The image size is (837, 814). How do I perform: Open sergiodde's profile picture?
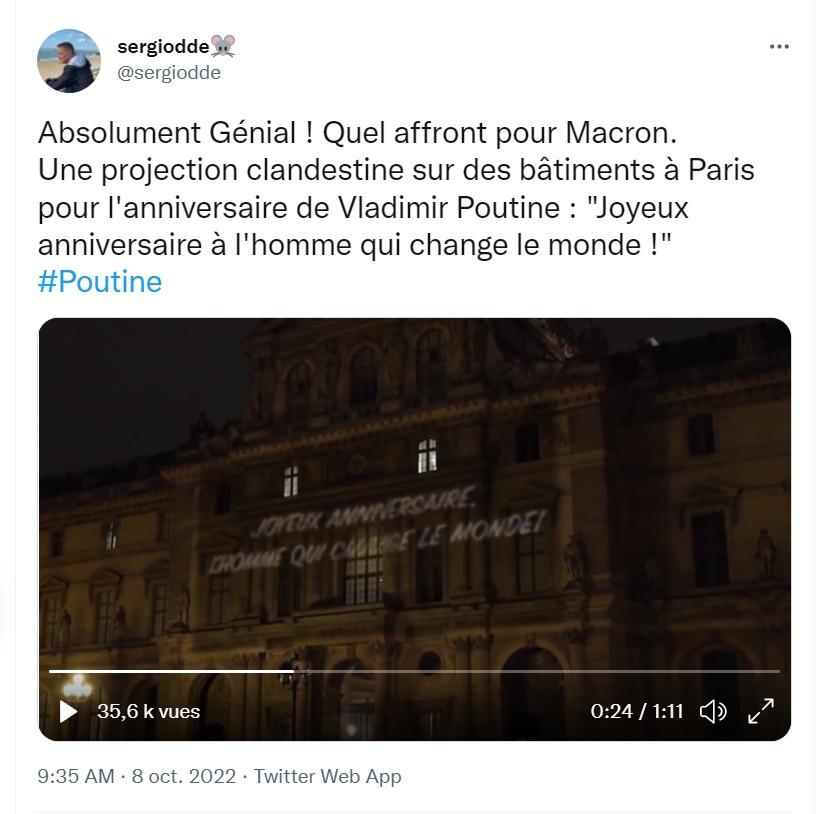[x=69, y=61]
